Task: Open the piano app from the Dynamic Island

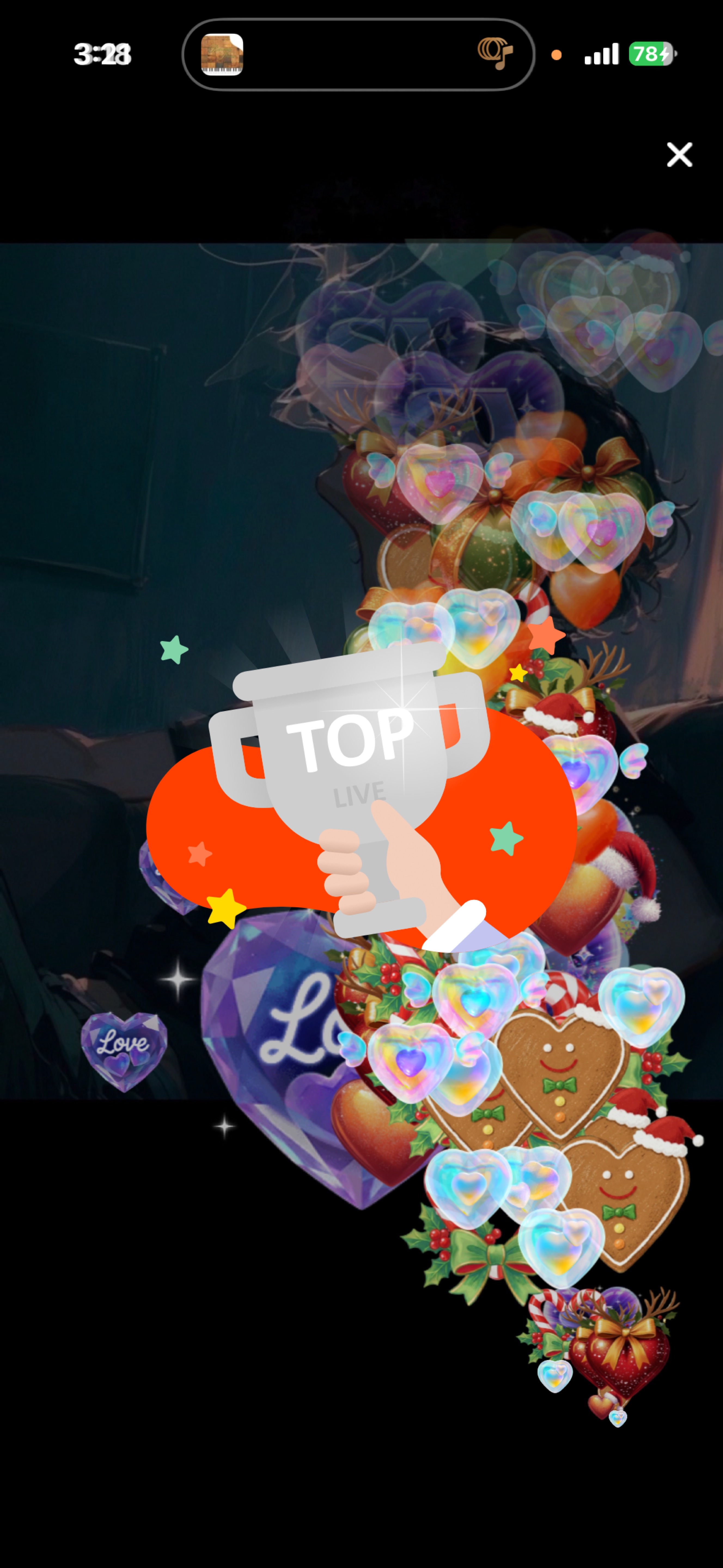Action: tap(222, 55)
